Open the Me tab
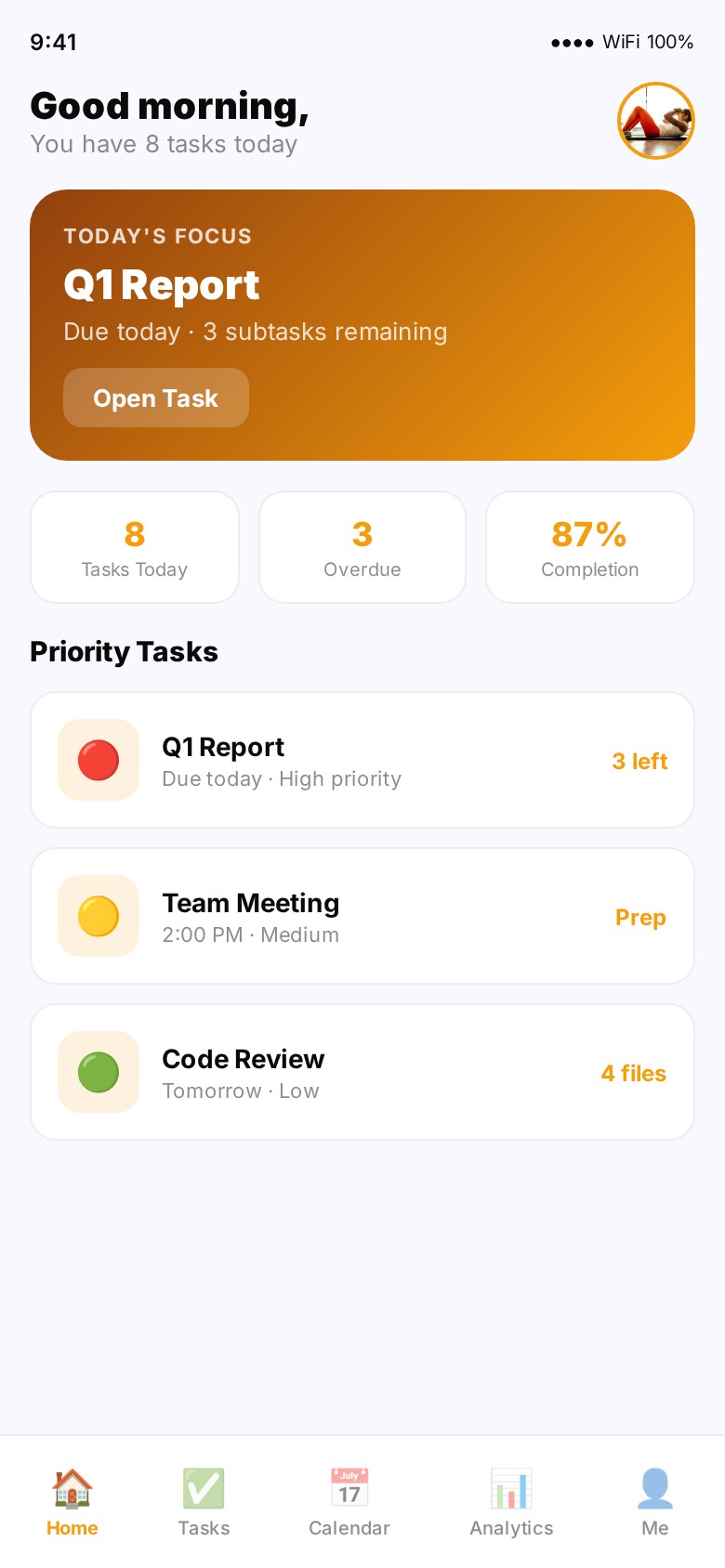The height and width of the screenshot is (1568, 725). pos(655,1501)
